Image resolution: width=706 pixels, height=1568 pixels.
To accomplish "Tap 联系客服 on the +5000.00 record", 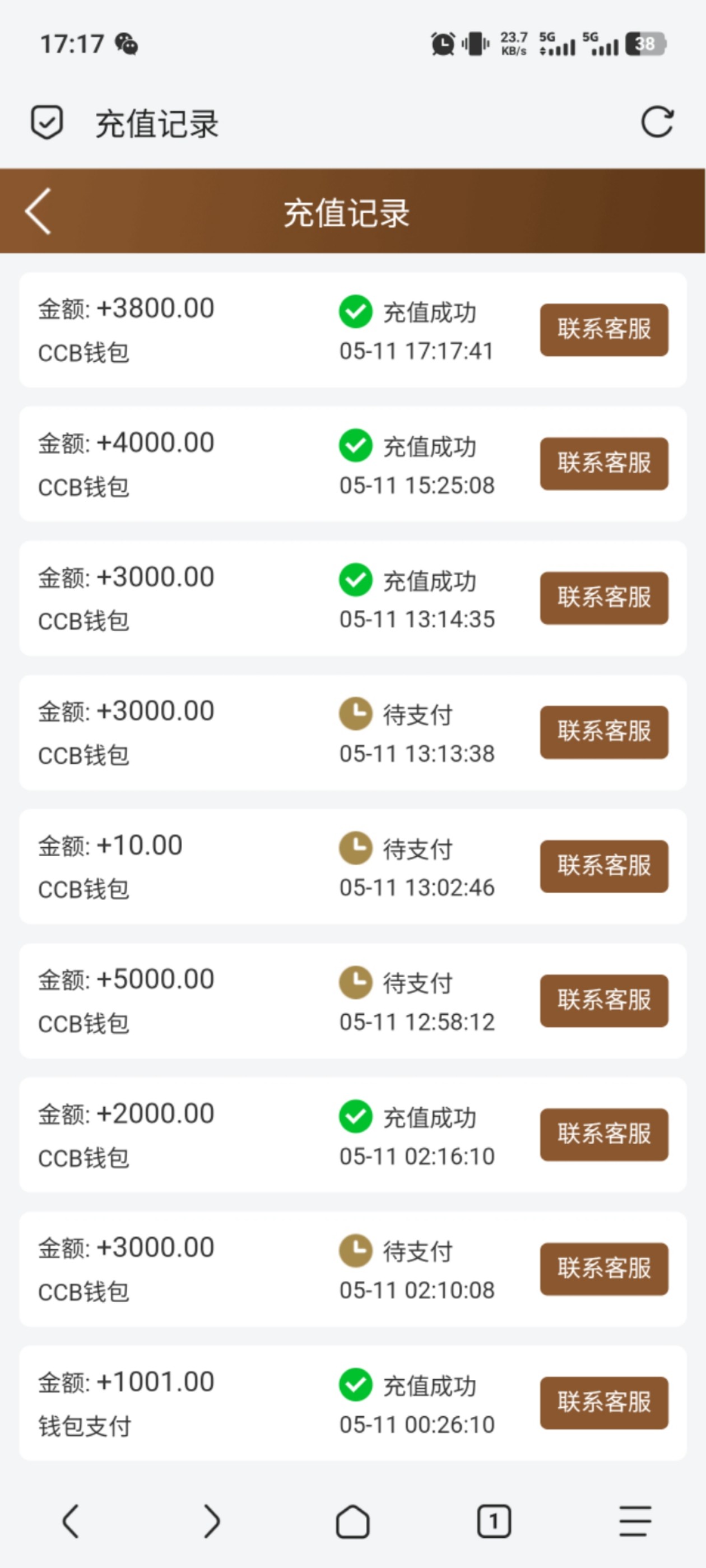I will click(603, 1001).
